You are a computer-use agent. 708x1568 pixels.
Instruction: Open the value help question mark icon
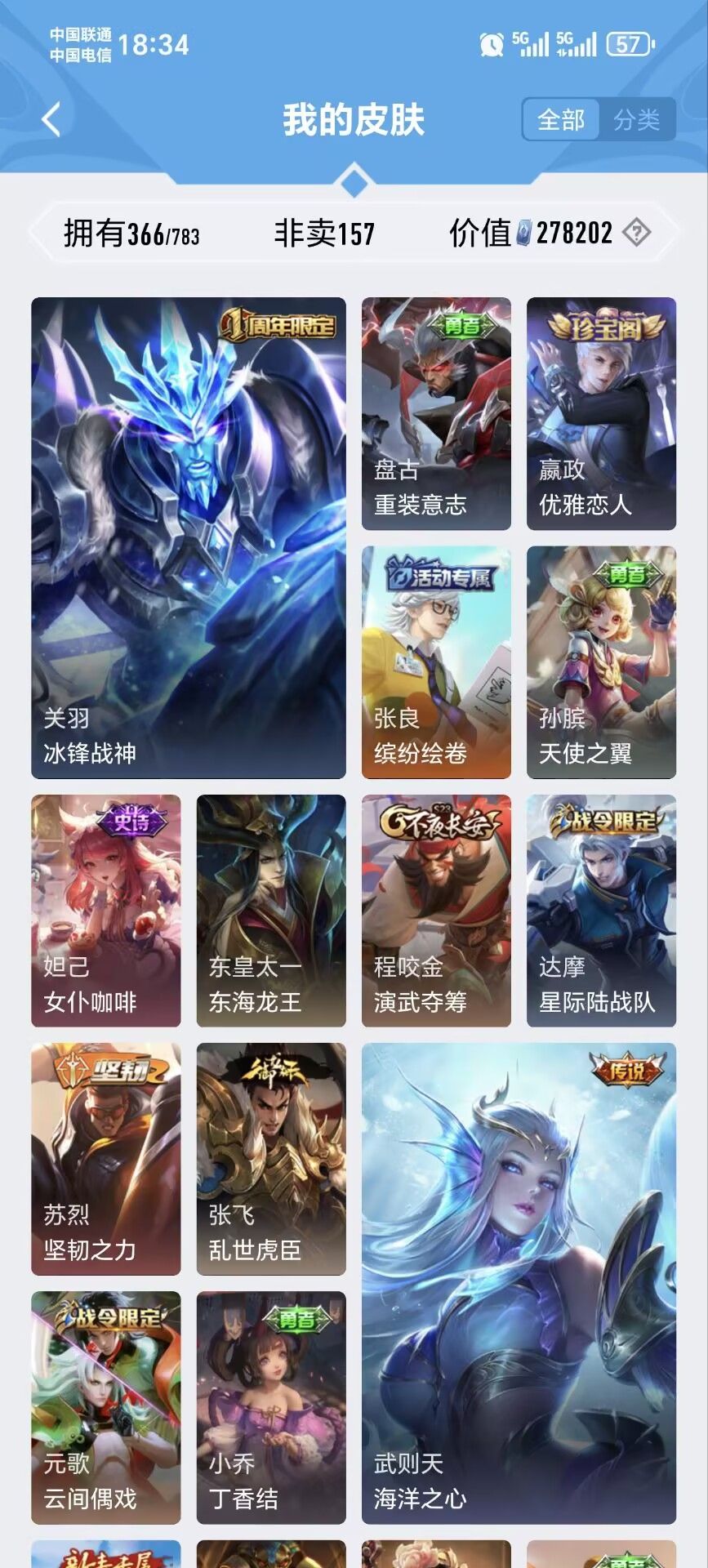point(636,233)
